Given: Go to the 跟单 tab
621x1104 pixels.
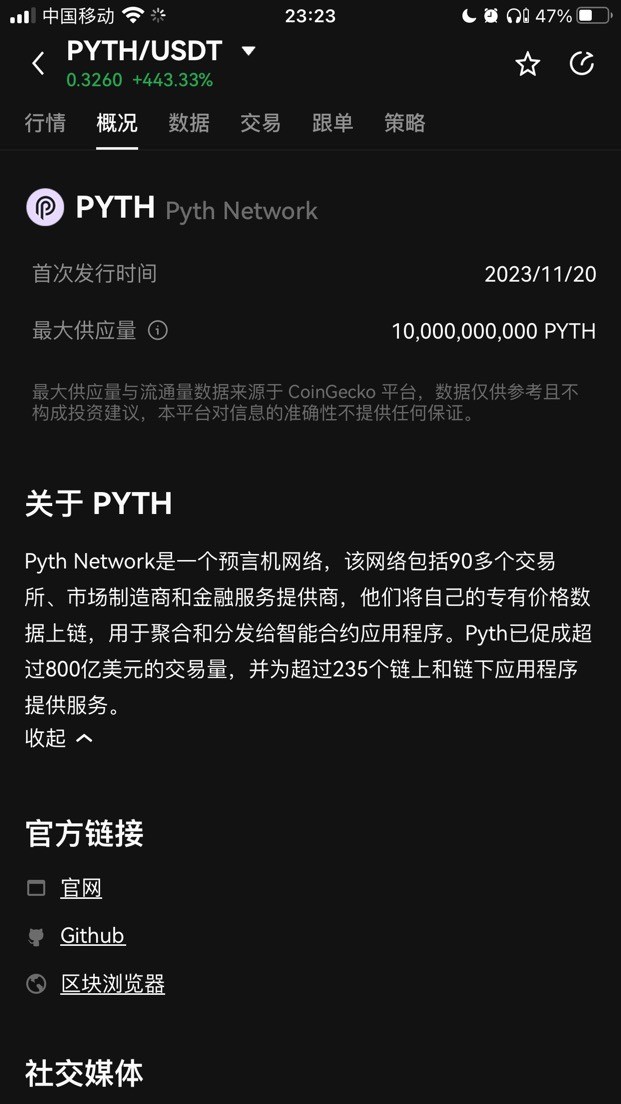Looking at the screenshot, I should (332, 123).
